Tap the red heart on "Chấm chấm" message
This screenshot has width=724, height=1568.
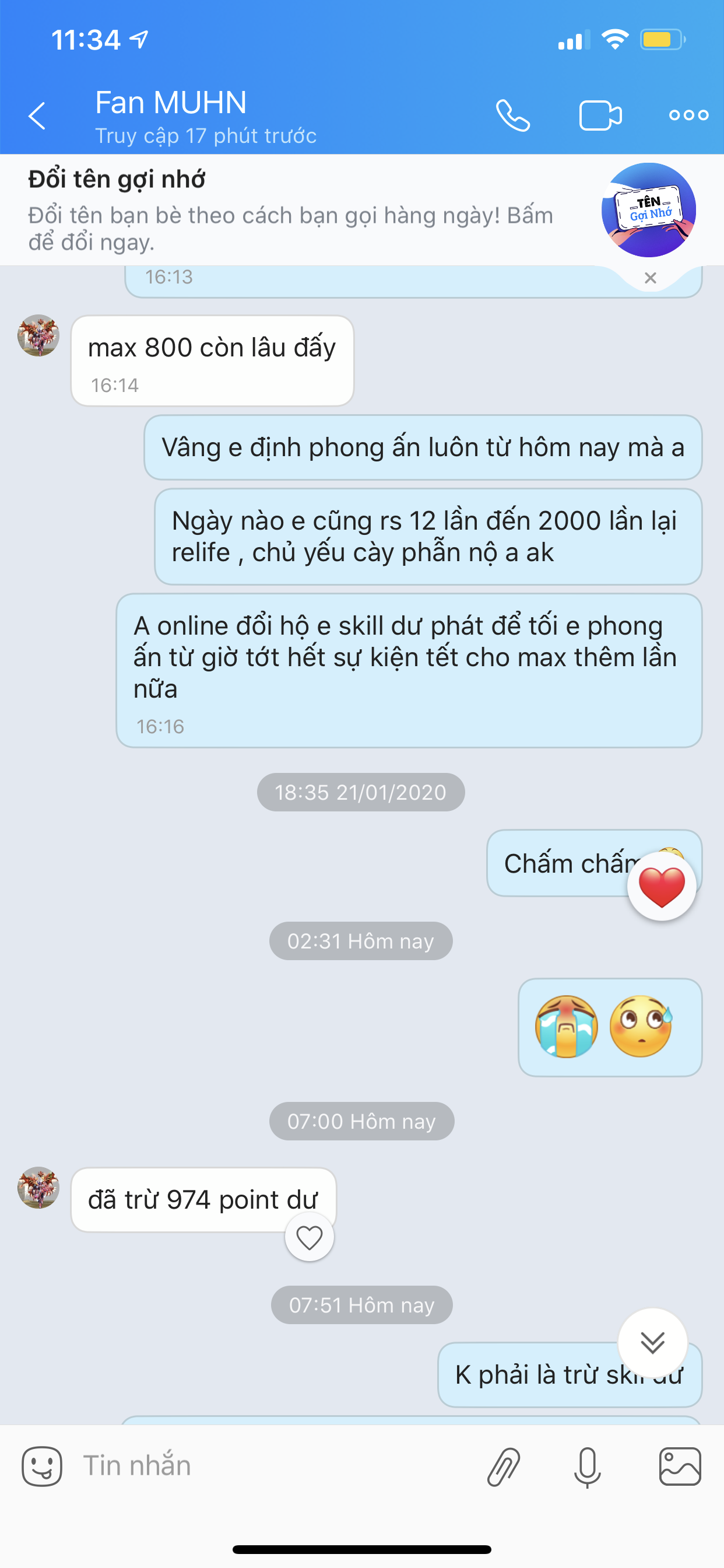coord(661,886)
